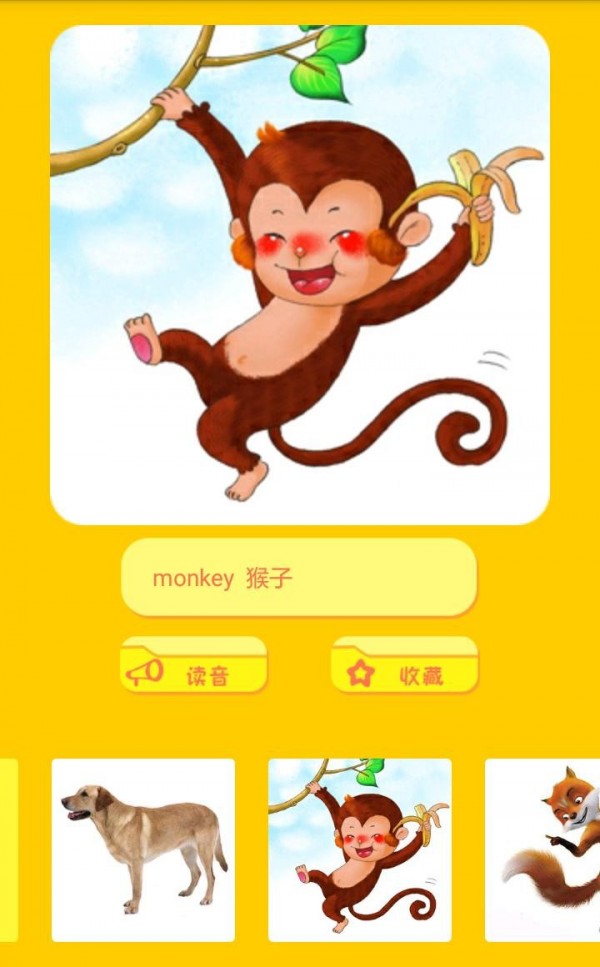Add monkey to favorites with 收藏
This screenshot has width=600, height=967.
pyautogui.click(x=404, y=666)
